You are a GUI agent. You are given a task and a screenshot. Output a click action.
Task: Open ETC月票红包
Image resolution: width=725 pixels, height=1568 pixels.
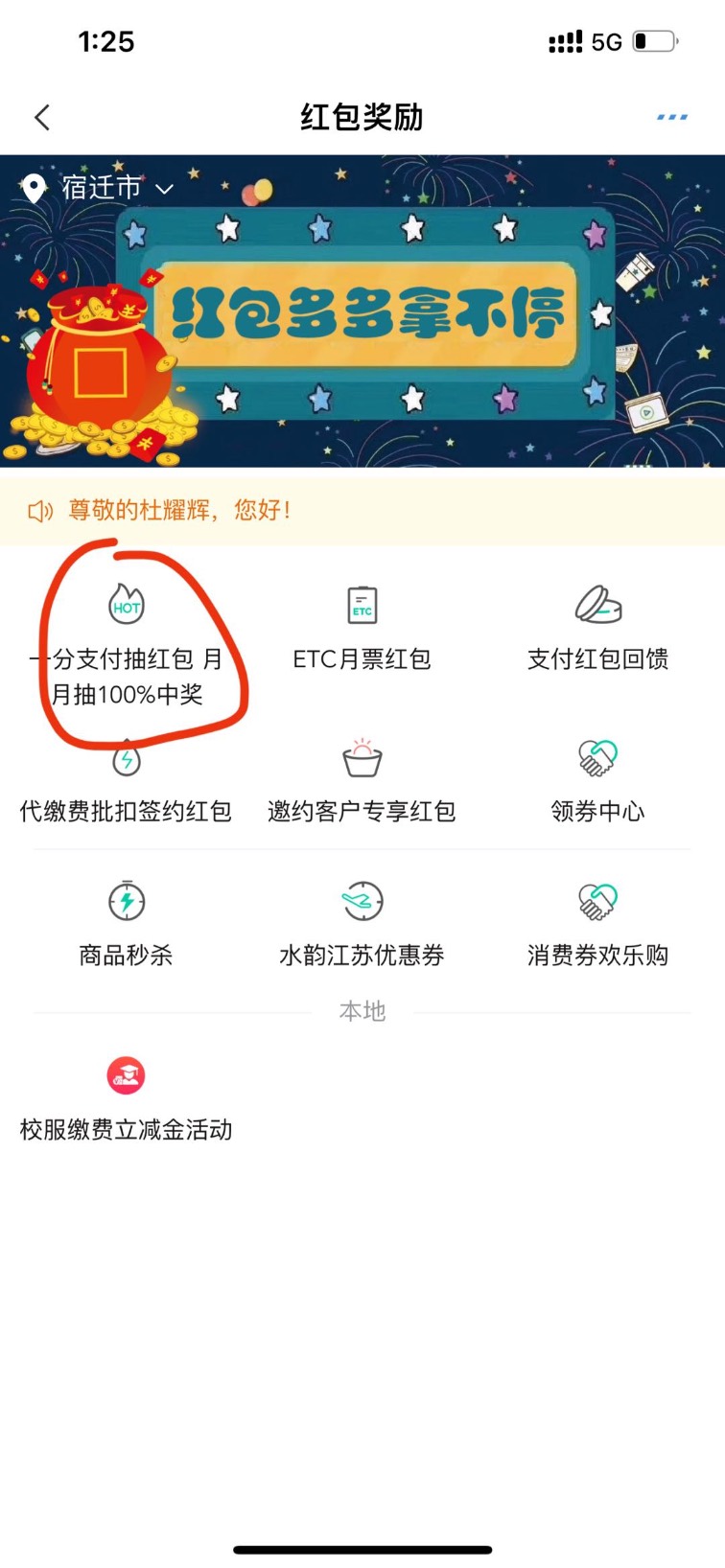(362, 628)
